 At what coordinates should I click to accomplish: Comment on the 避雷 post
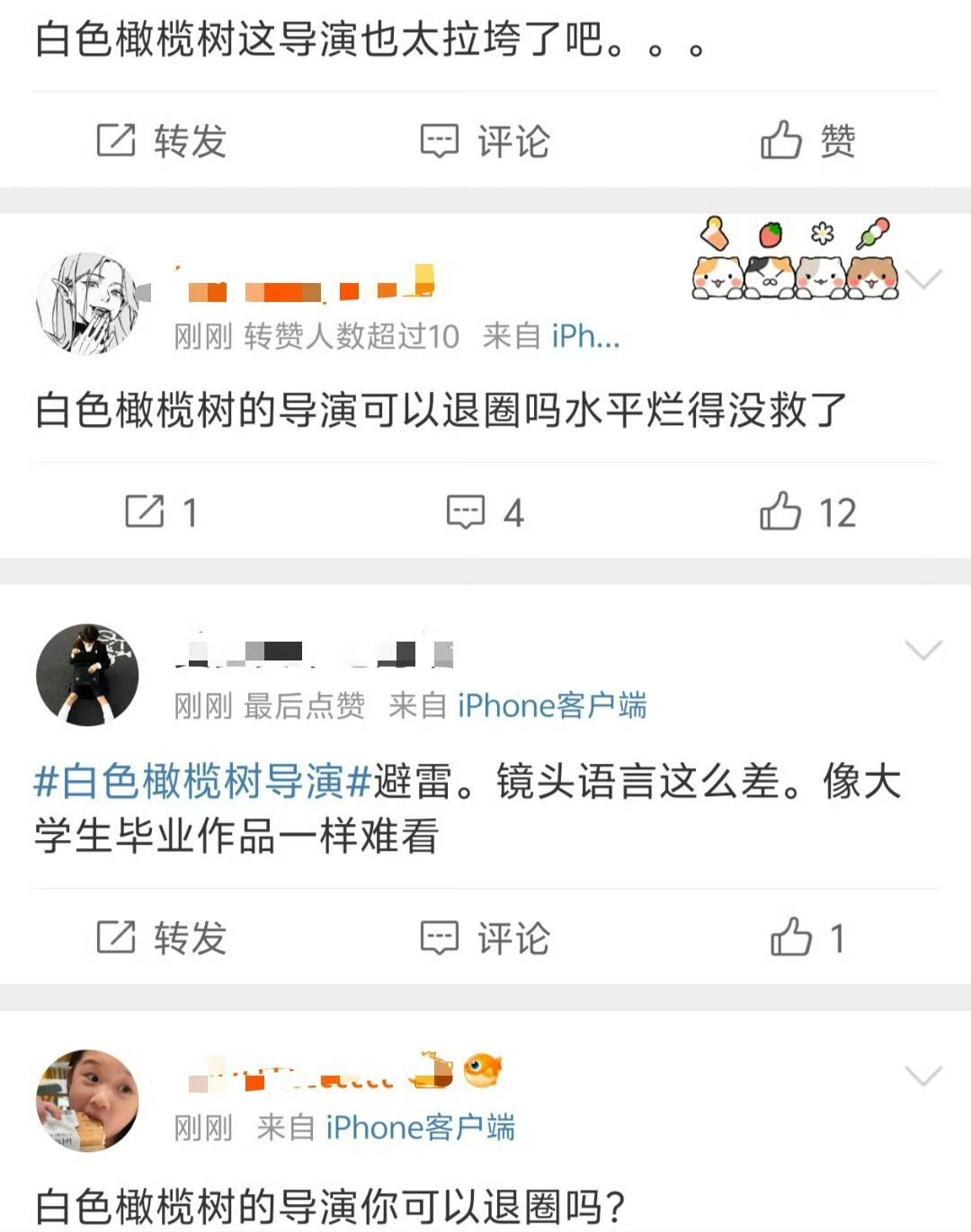pos(485,938)
